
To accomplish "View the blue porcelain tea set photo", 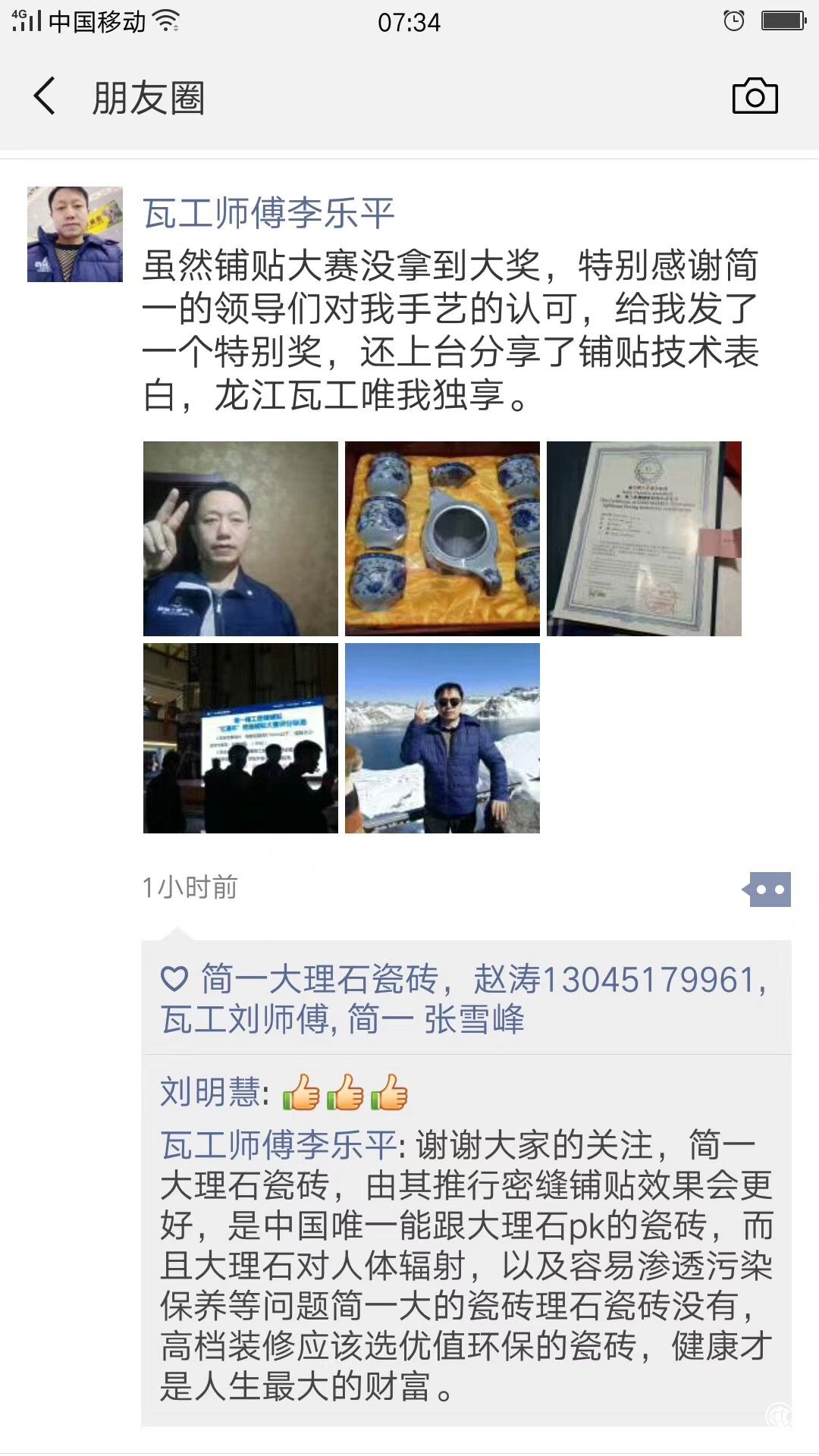I will [442, 538].
